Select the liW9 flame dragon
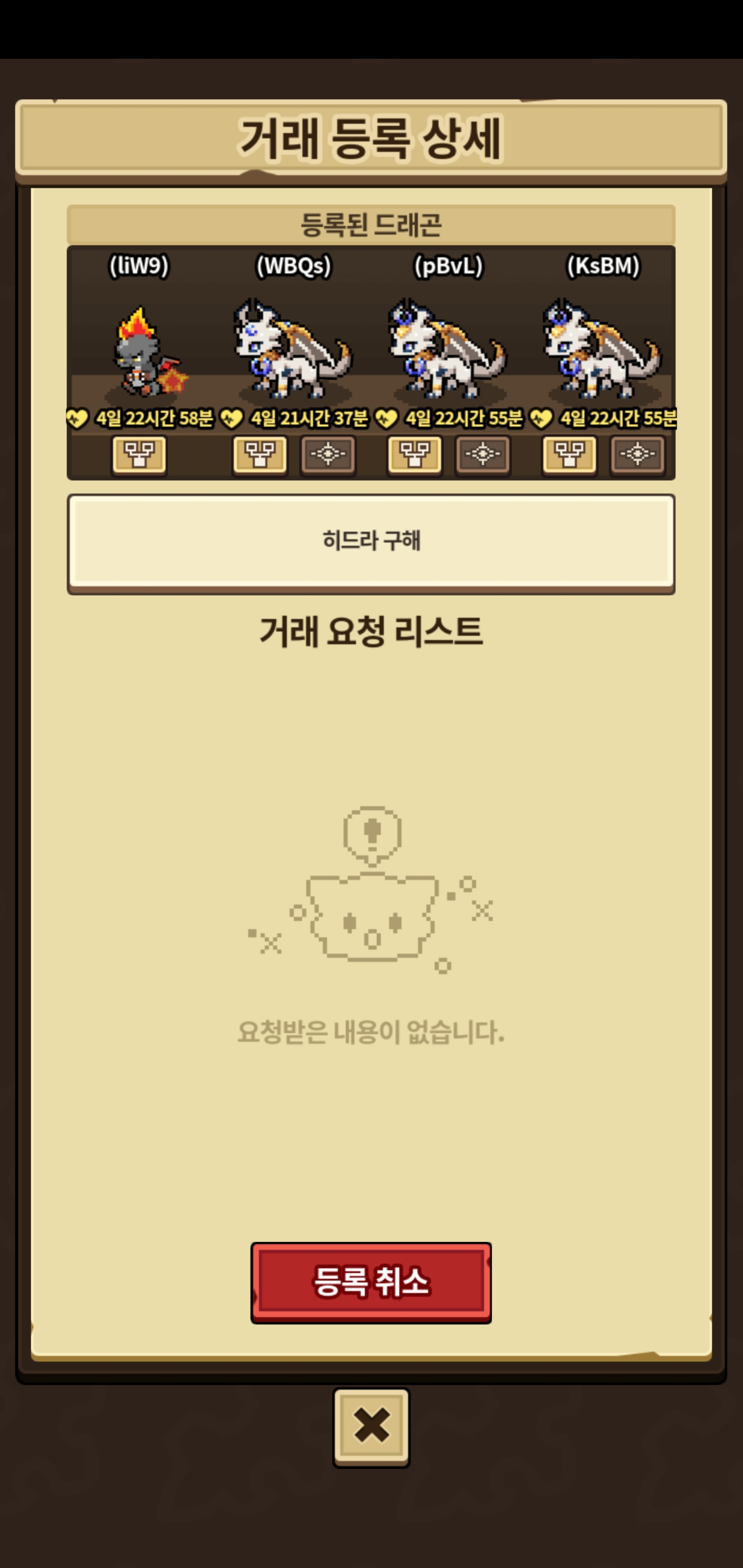 tap(145, 353)
